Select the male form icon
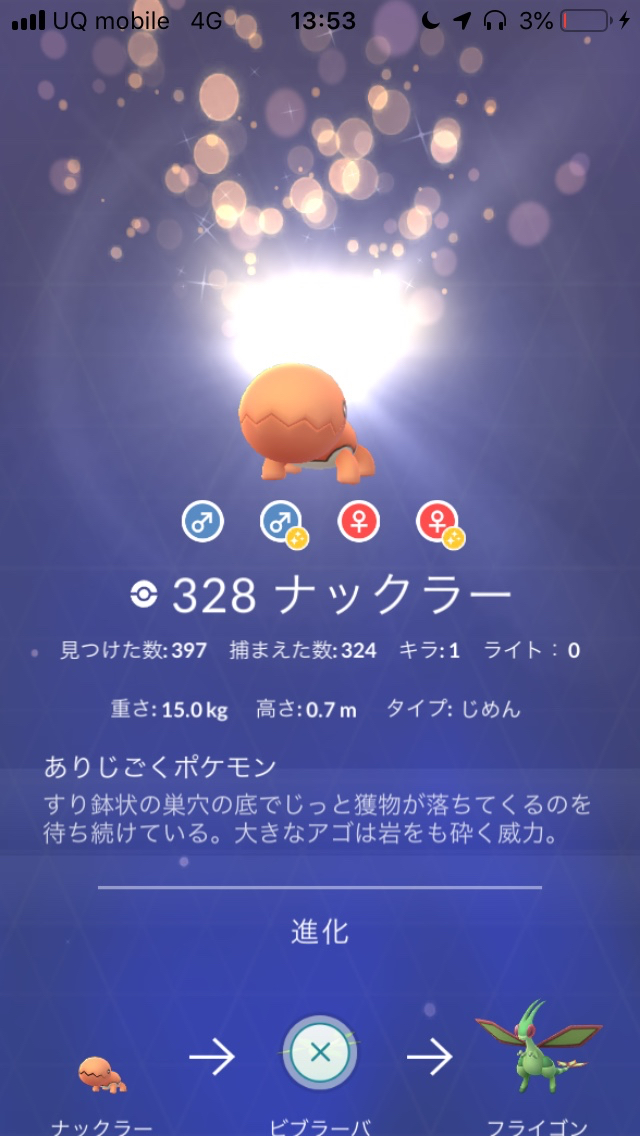The height and width of the screenshot is (1136, 640). pyautogui.click(x=203, y=522)
